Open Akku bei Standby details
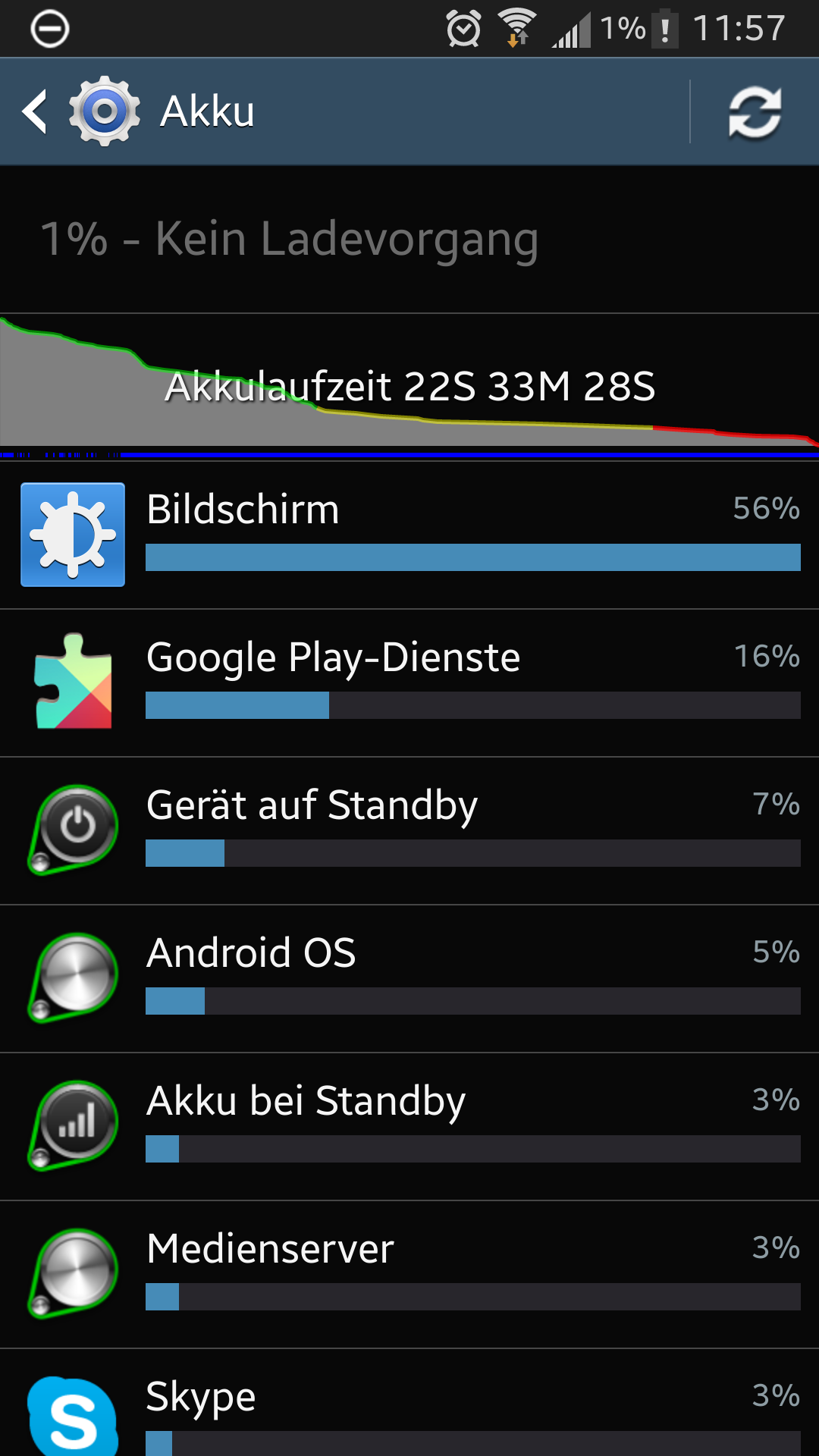Image resolution: width=819 pixels, height=1456 pixels. tap(409, 1127)
